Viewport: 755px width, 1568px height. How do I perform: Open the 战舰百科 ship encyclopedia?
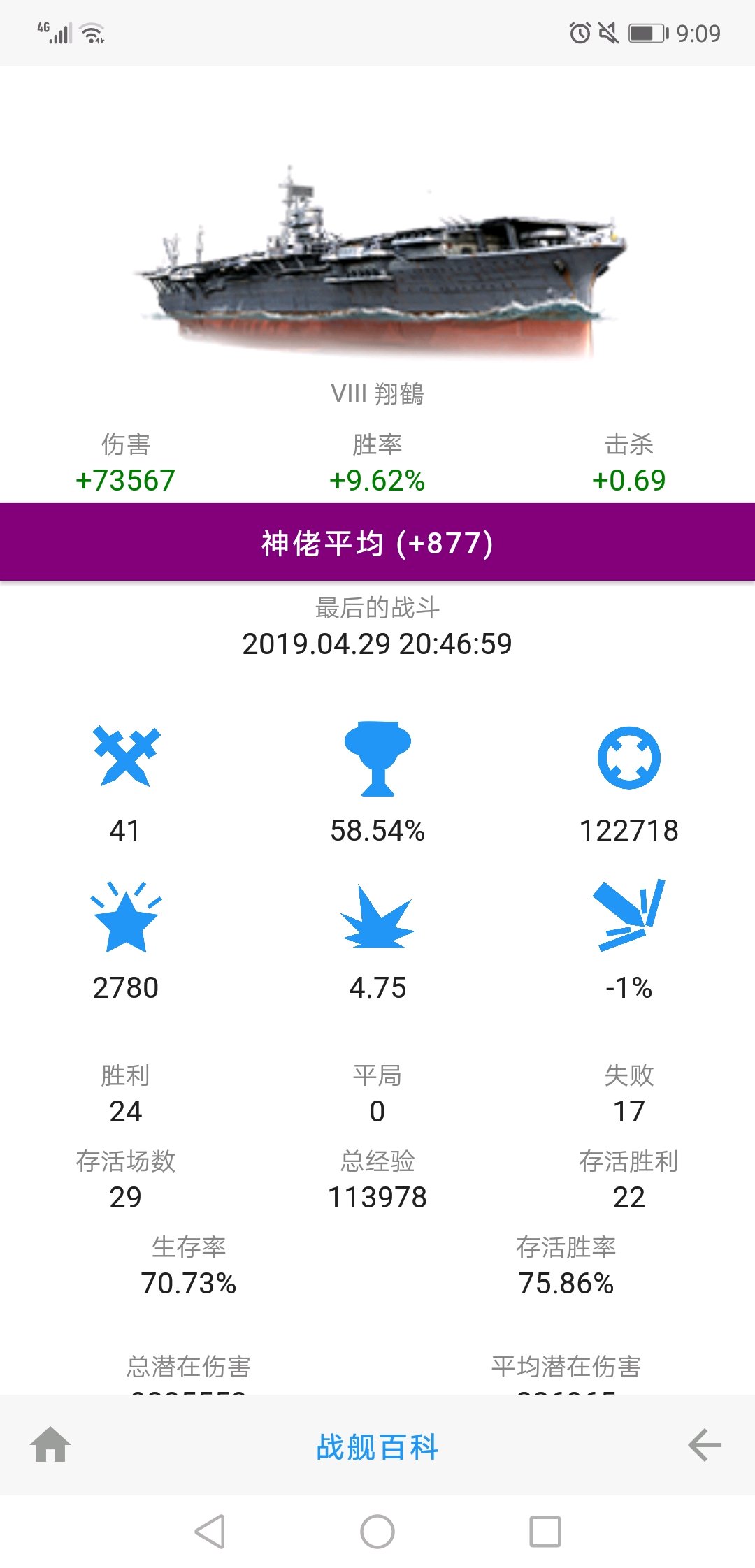tap(377, 1446)
